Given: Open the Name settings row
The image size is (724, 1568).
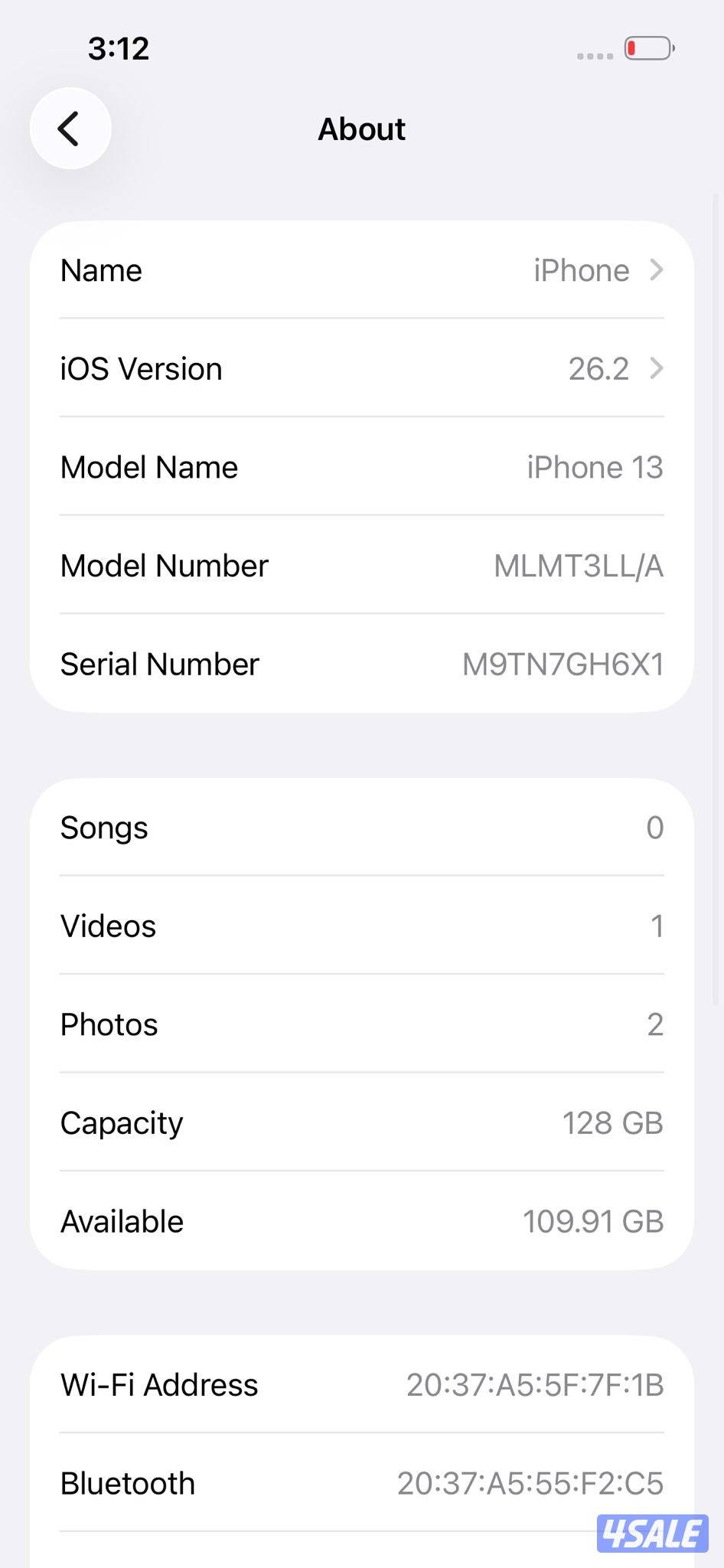Looking at the screenshot, I should point(361,270).
